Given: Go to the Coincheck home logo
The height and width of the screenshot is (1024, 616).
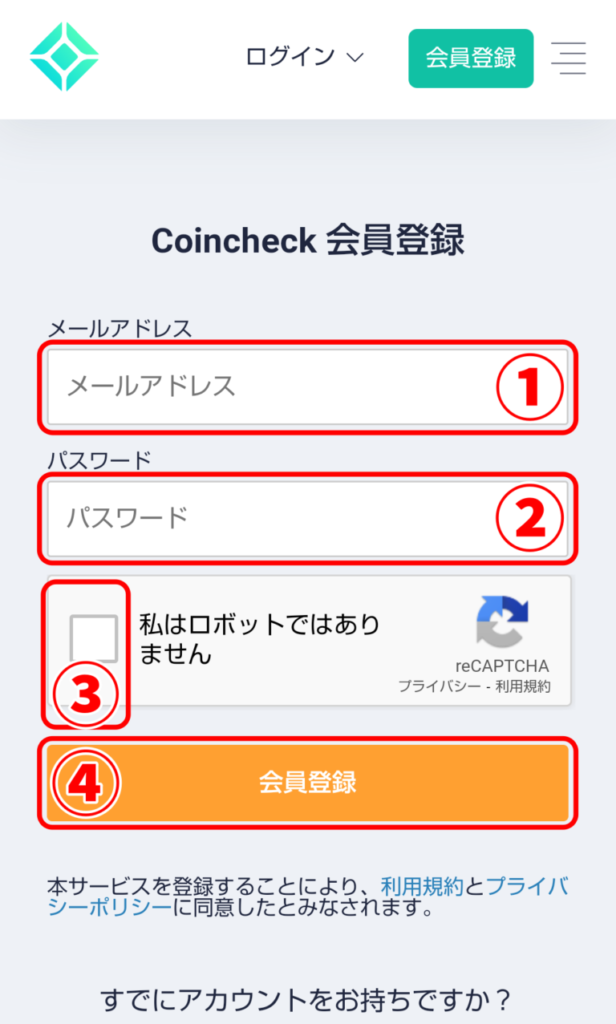Looking at the screenshot, I should click(64, 57).
